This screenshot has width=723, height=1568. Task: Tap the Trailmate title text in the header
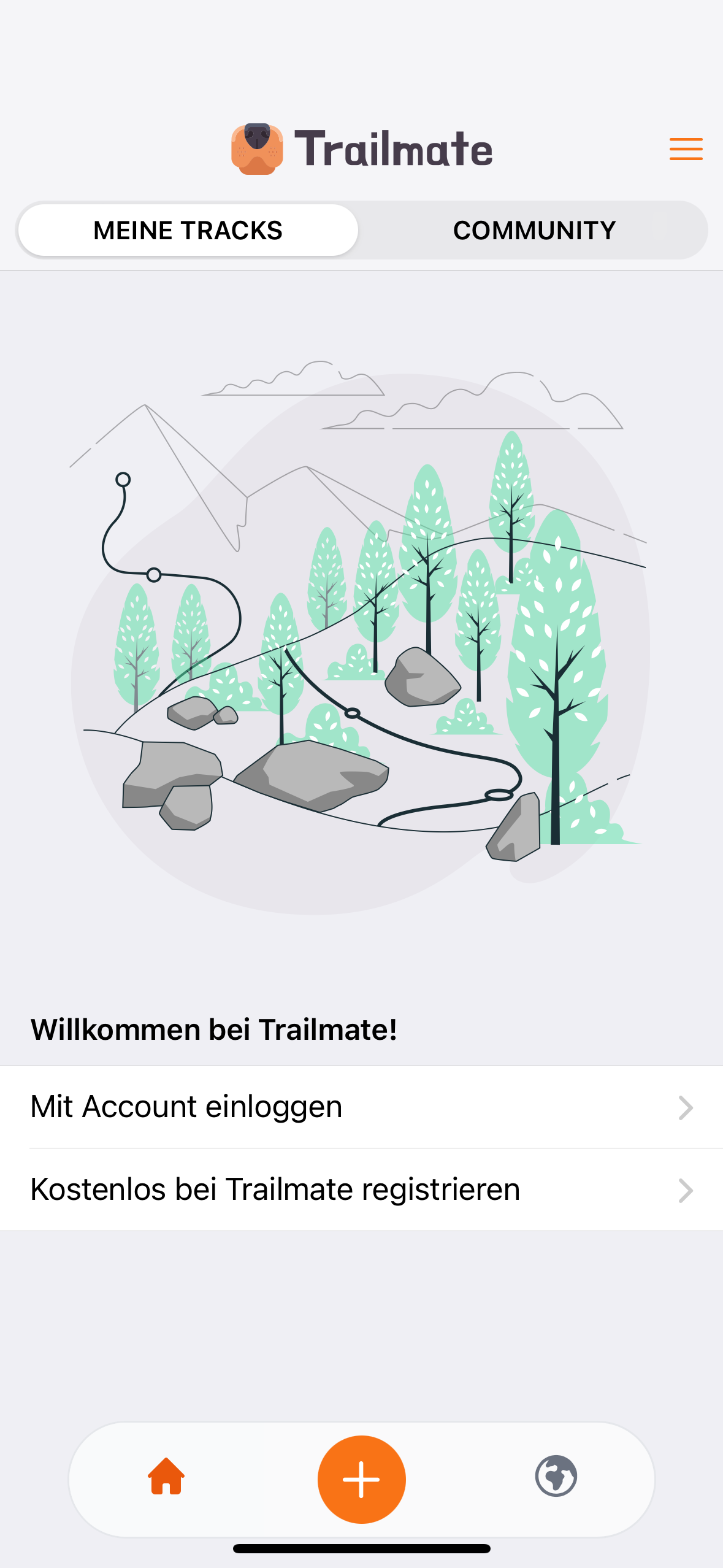(394, 147)
